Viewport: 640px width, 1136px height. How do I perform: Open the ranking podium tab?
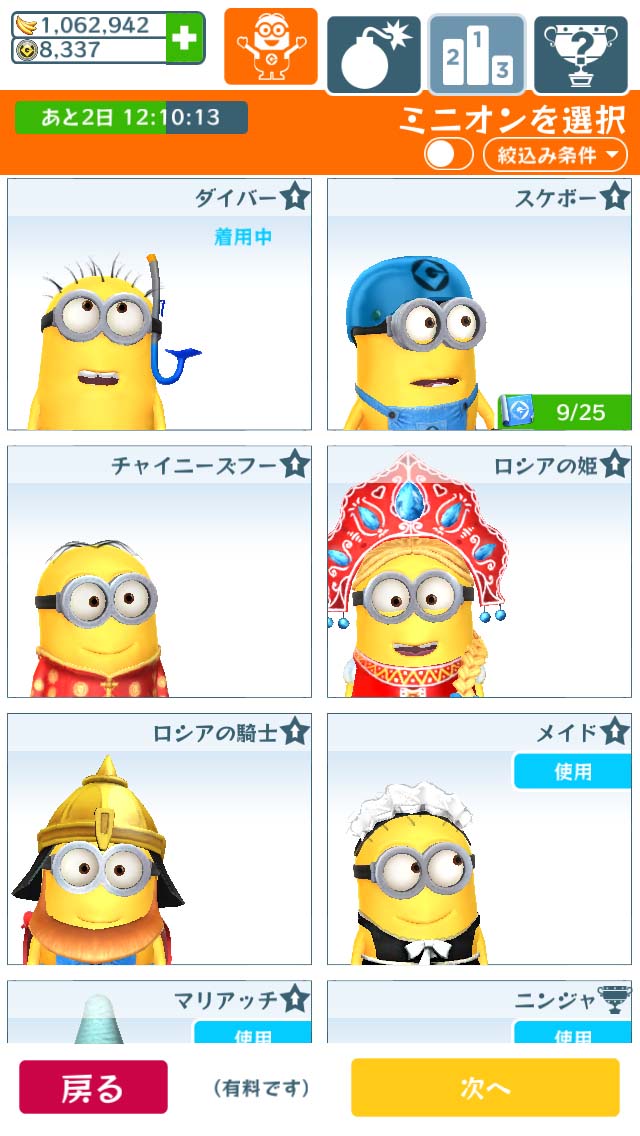477,55
